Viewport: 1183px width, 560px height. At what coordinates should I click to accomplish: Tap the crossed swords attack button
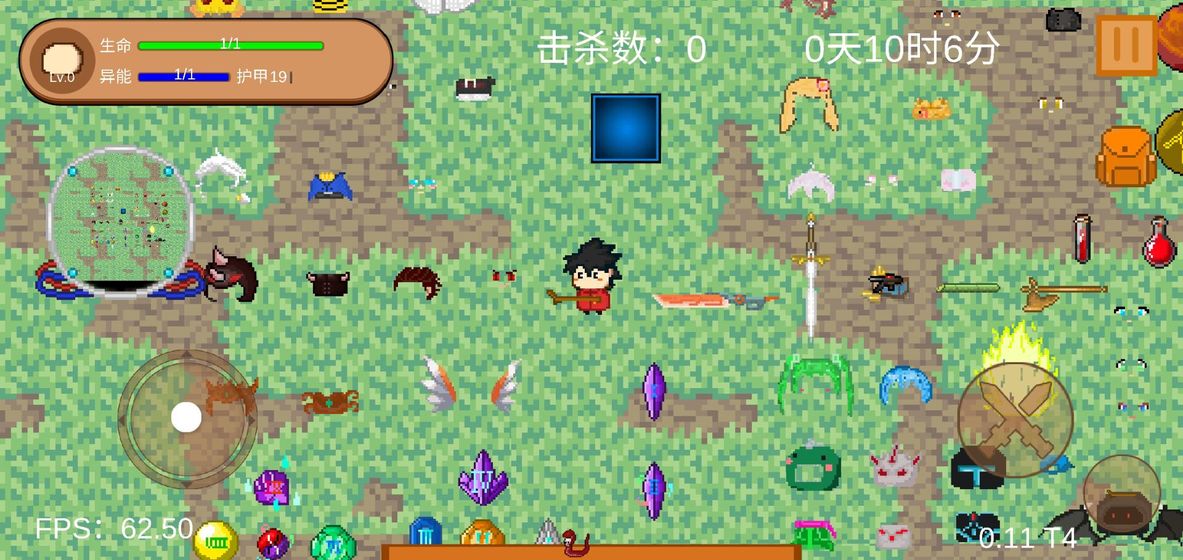point(1015,420)
